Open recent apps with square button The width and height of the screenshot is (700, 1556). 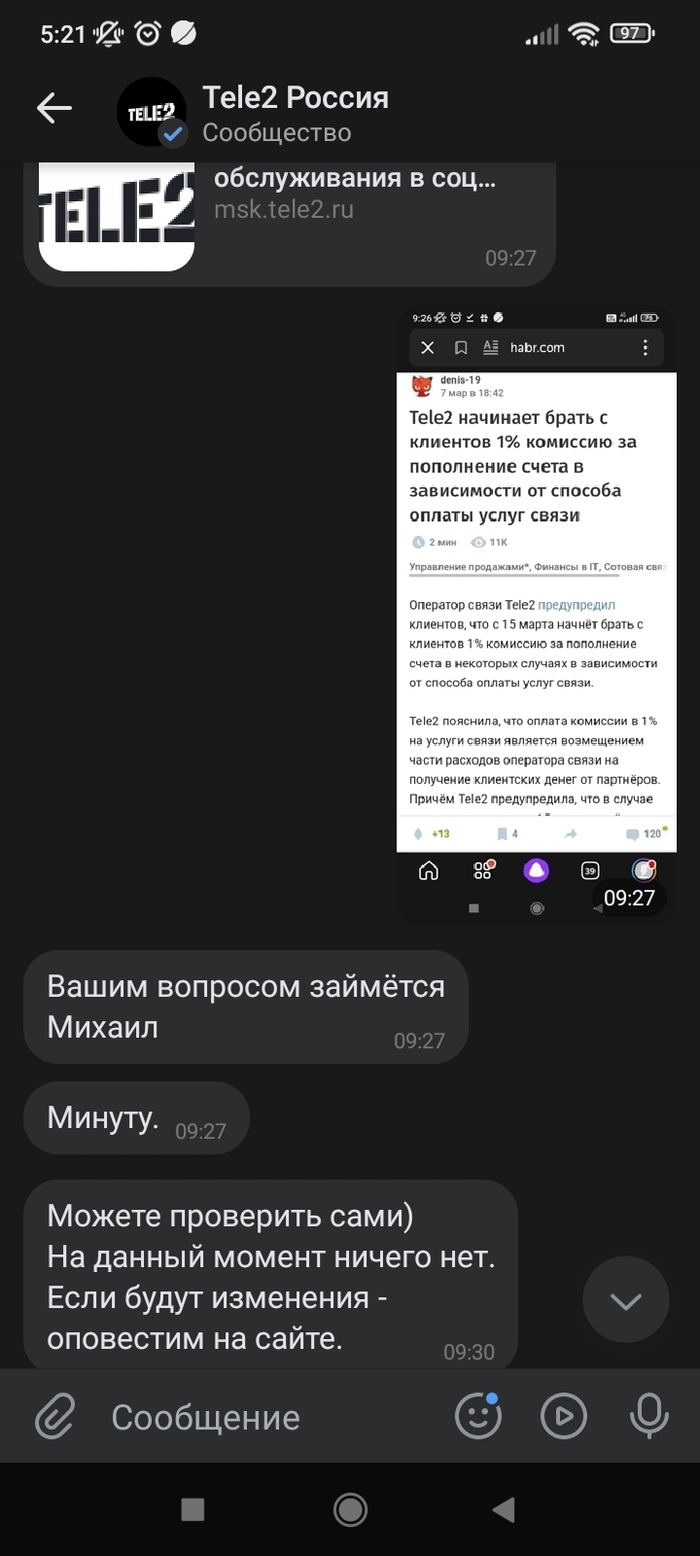pos(193,1509)
